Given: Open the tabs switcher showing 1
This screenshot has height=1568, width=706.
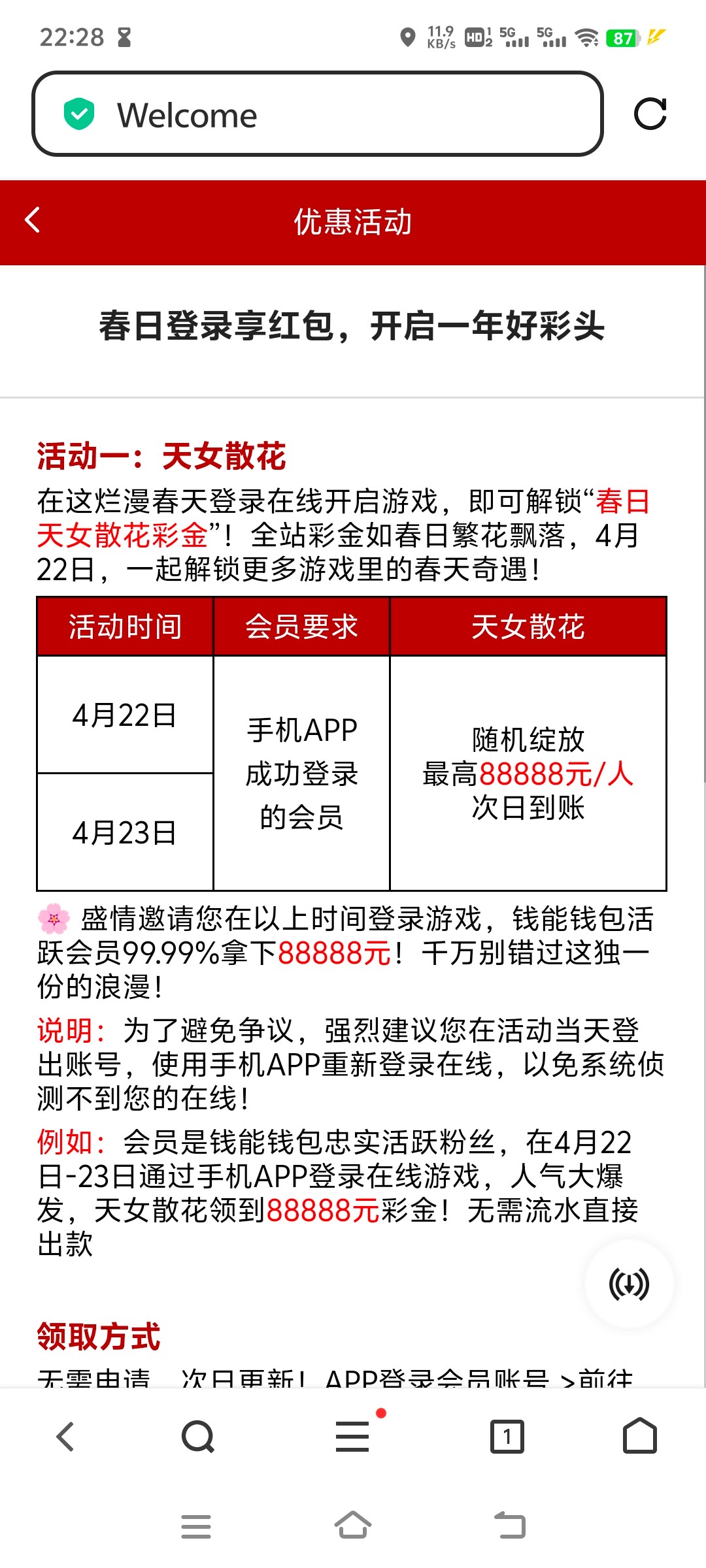Looking at the screenshot, I should [507, 1437].
